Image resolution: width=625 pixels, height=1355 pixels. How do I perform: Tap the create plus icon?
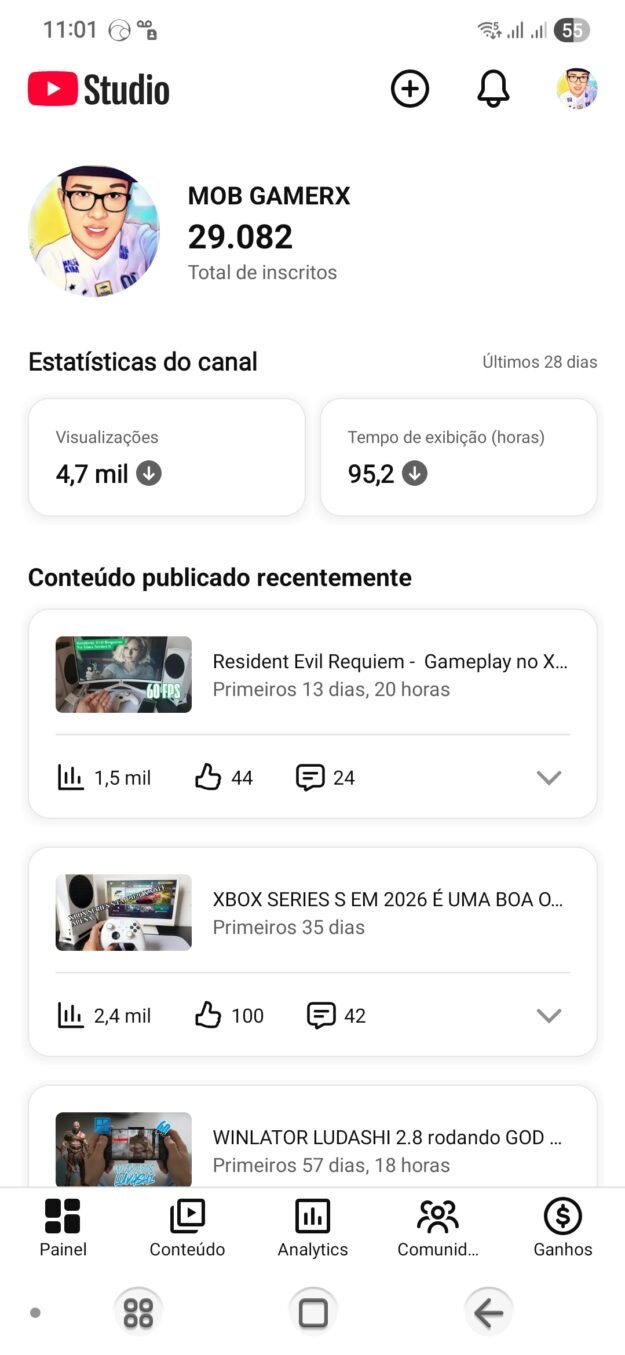pyautogui.click(x=409, y=89)
